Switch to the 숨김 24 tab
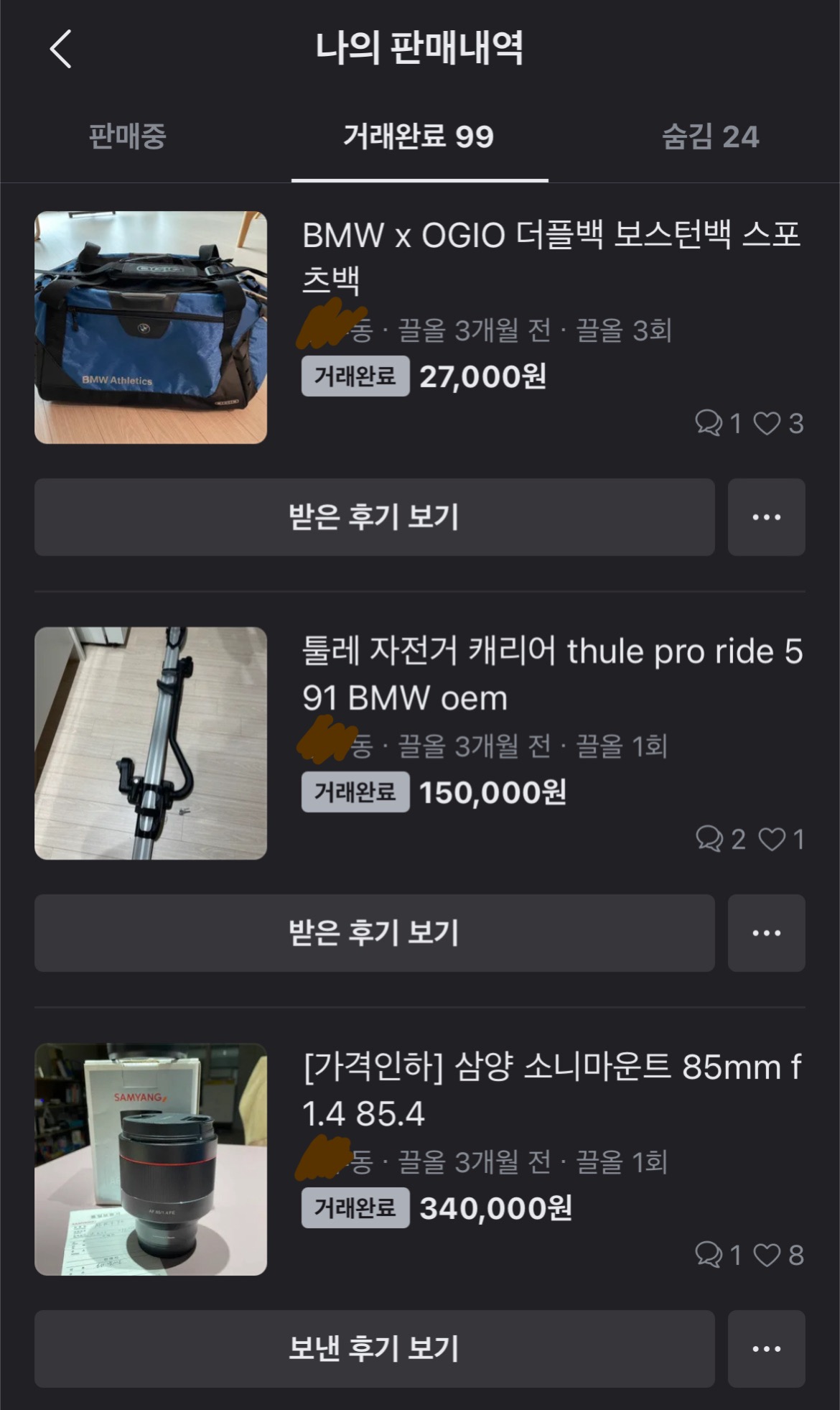The width and height of the screenshot is (840, 1410). [x=710, y=136]
